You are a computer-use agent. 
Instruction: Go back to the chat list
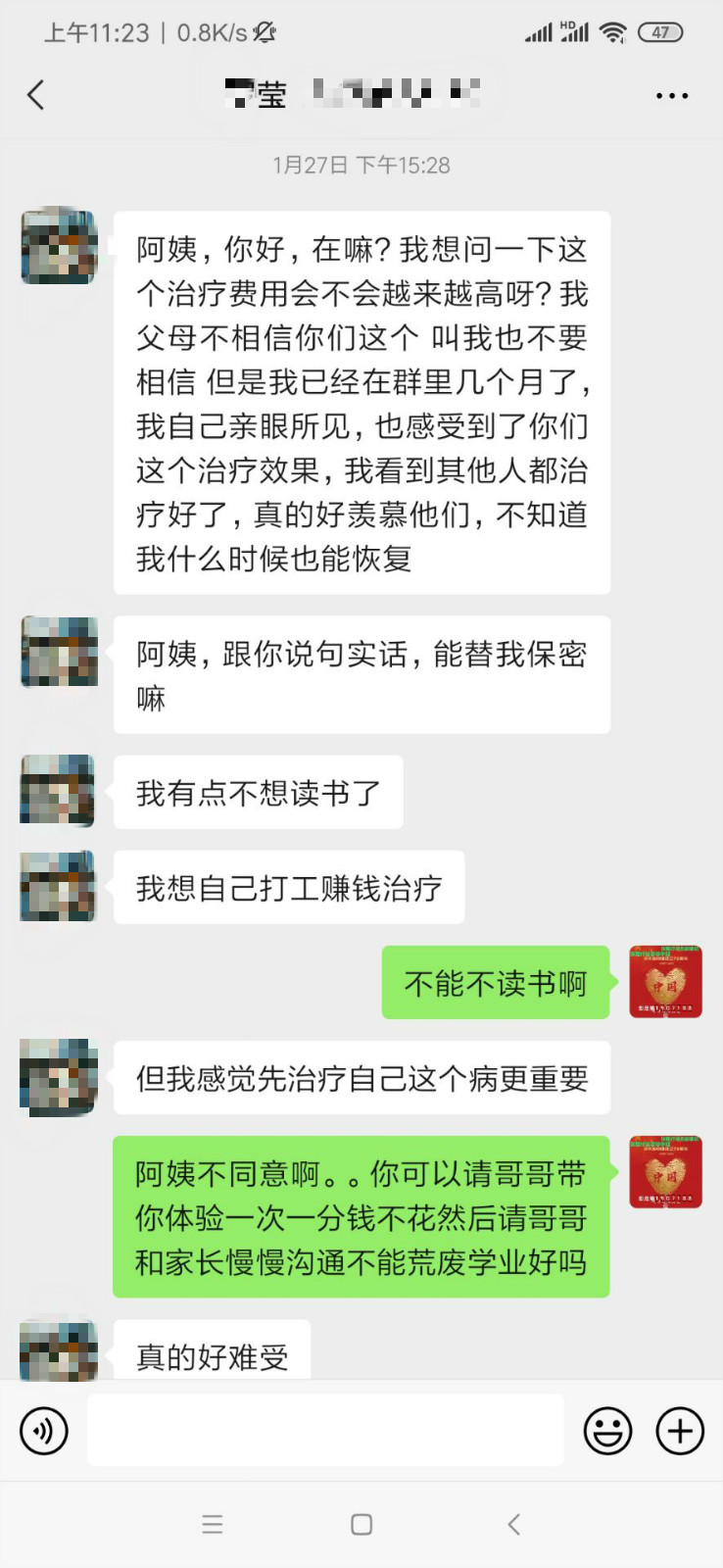[36, 95]
